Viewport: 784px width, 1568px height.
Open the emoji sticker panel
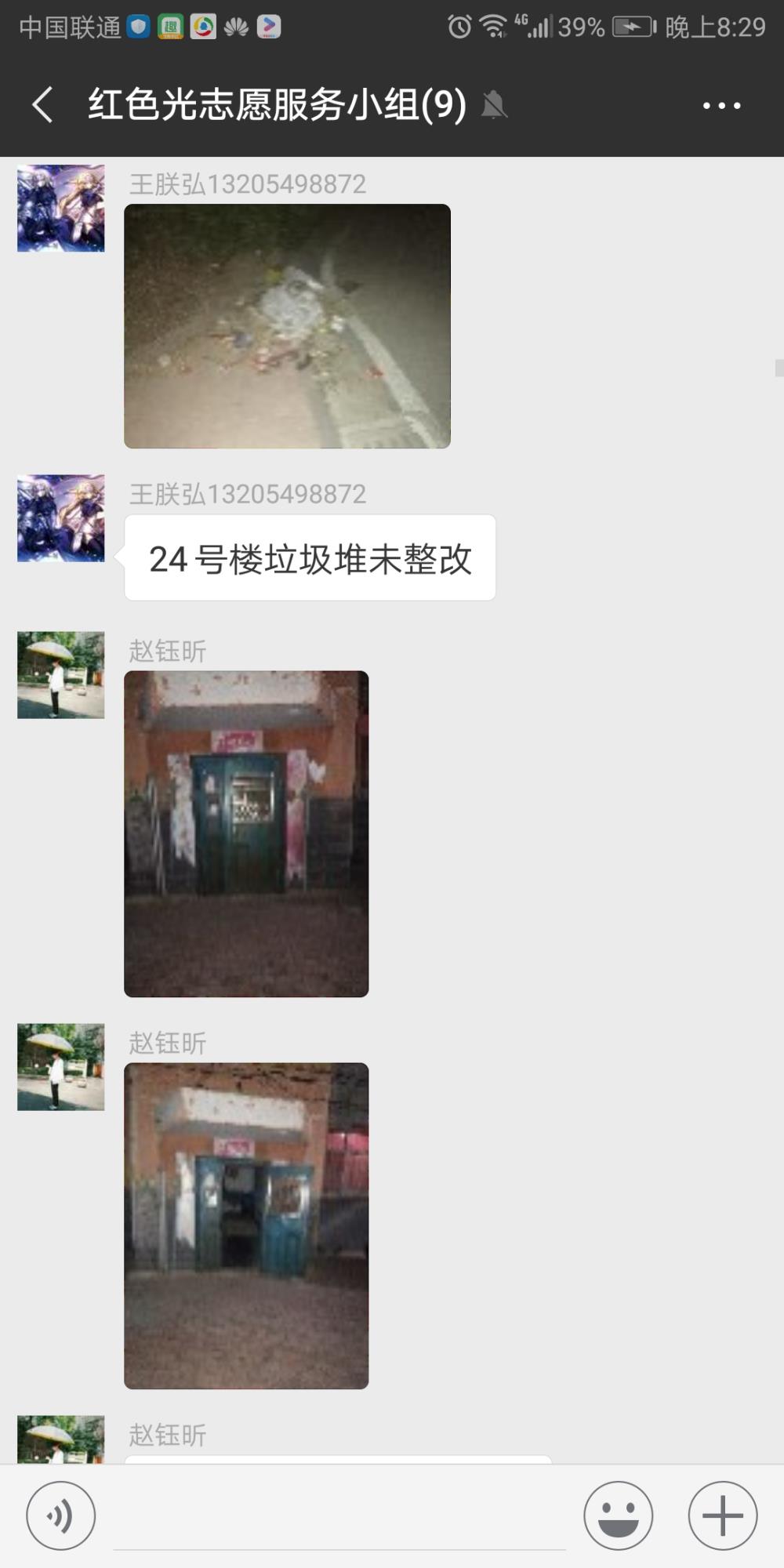point(618,1515)
